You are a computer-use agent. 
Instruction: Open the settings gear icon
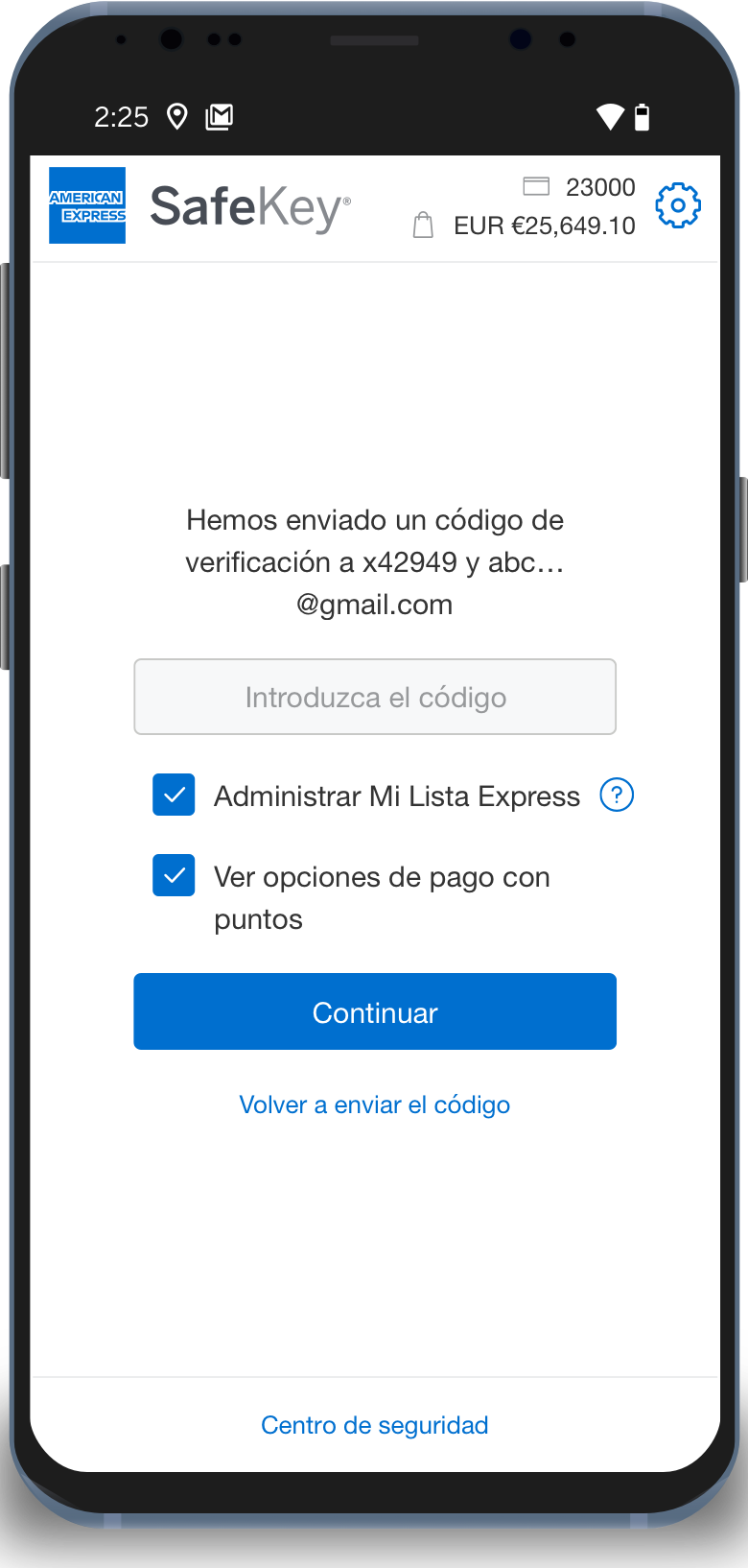pos(678,205)
